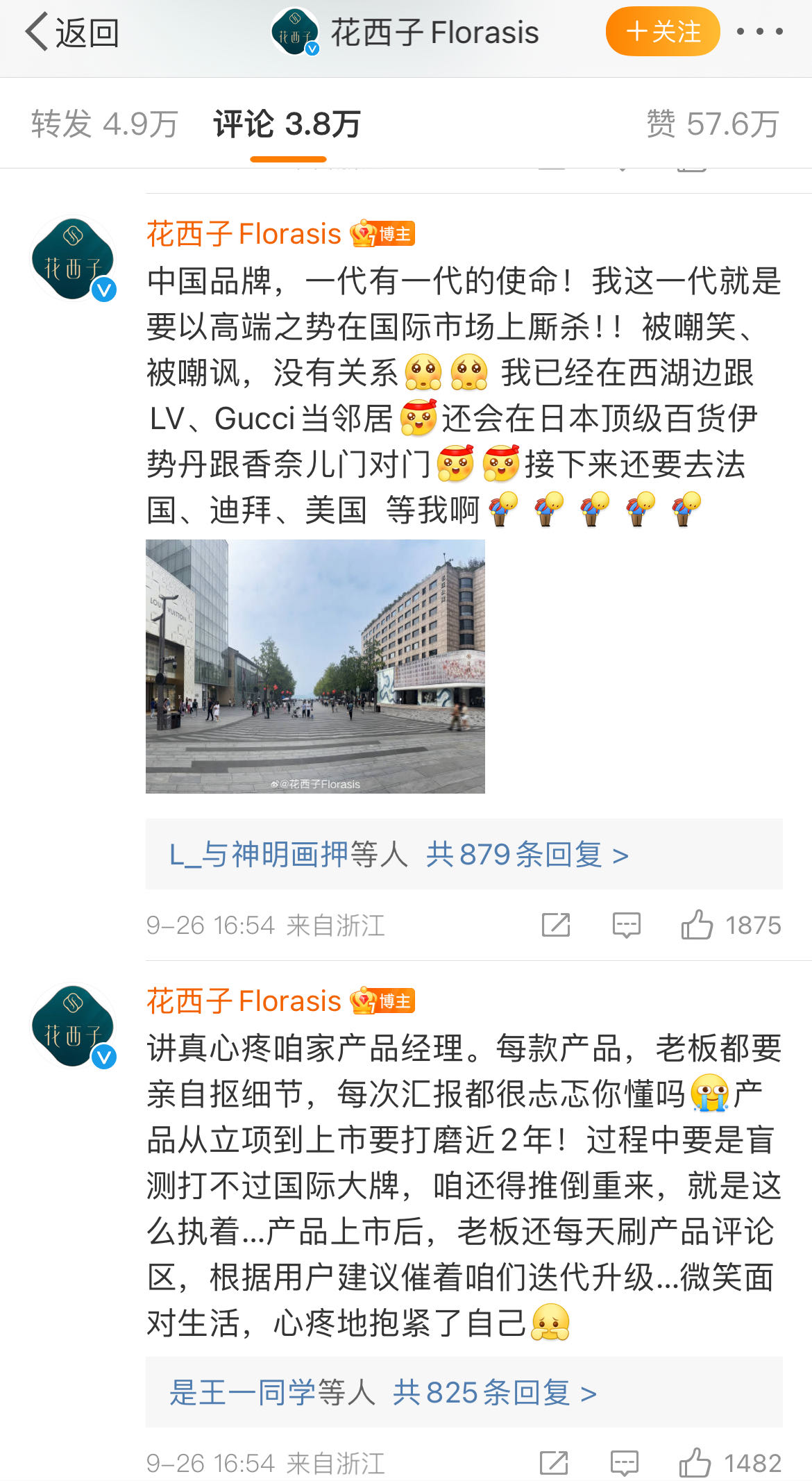Image resolution: width=812 pixels, height=1481 pixels.
Task: Reply to the comment with 879 replies
Action: tap(626, 925)
